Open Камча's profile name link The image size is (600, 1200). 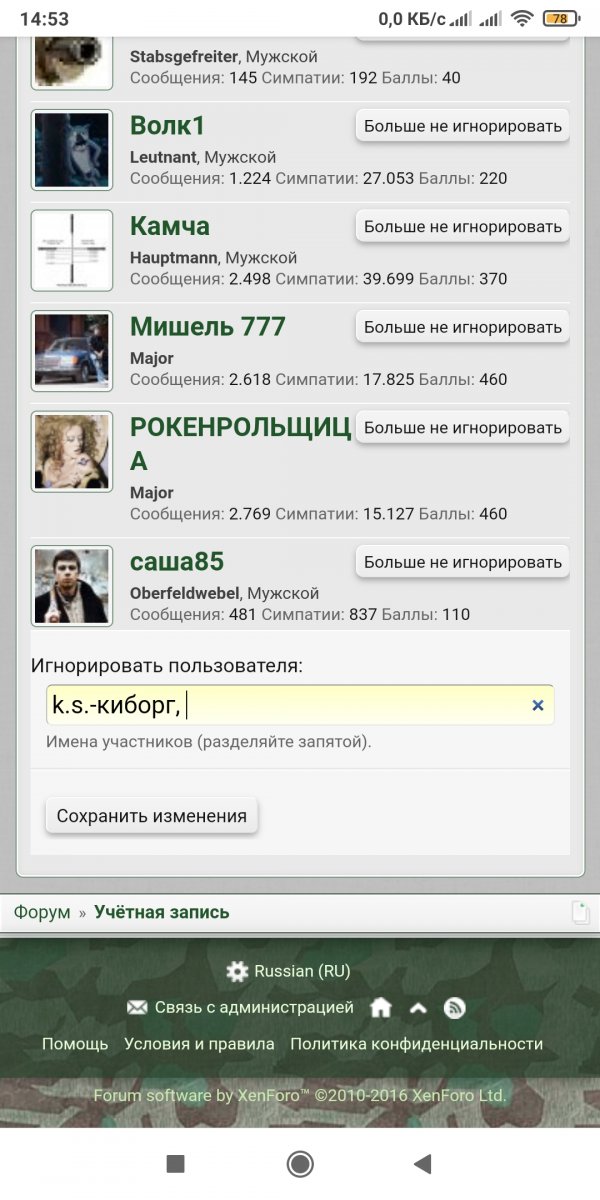(170, 226)
